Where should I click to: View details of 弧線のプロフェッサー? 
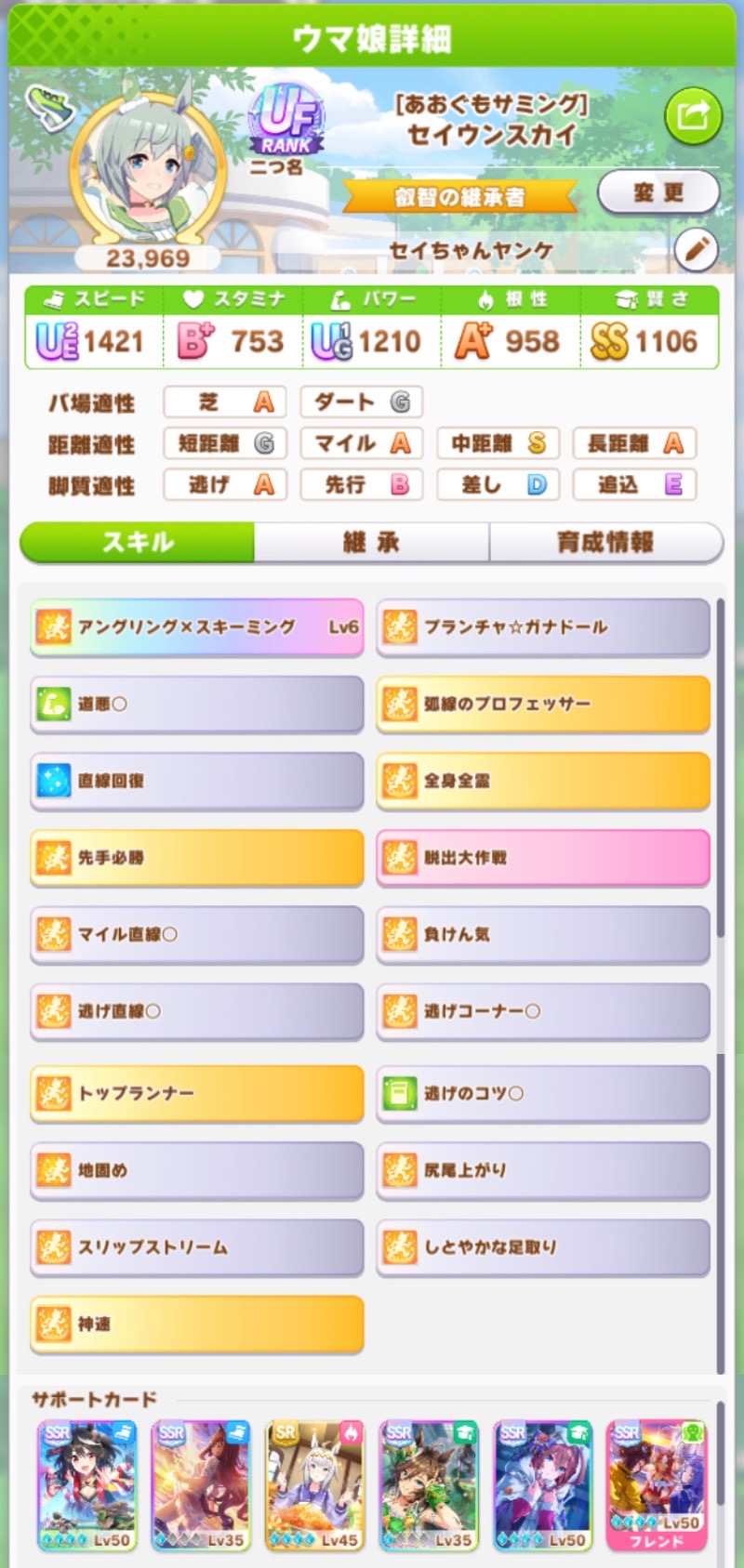tap(543, 705)
